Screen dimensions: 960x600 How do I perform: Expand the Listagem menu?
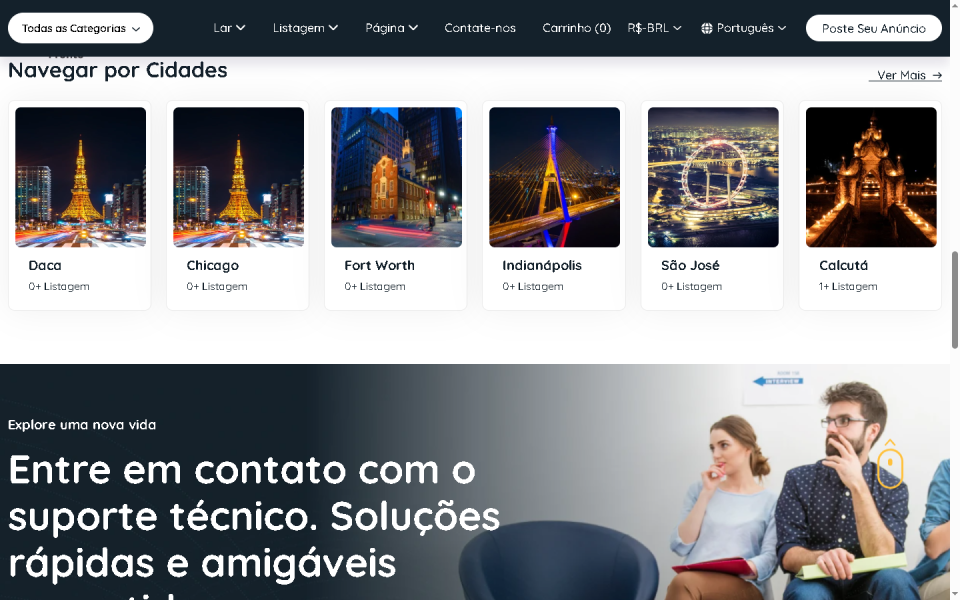305,28
